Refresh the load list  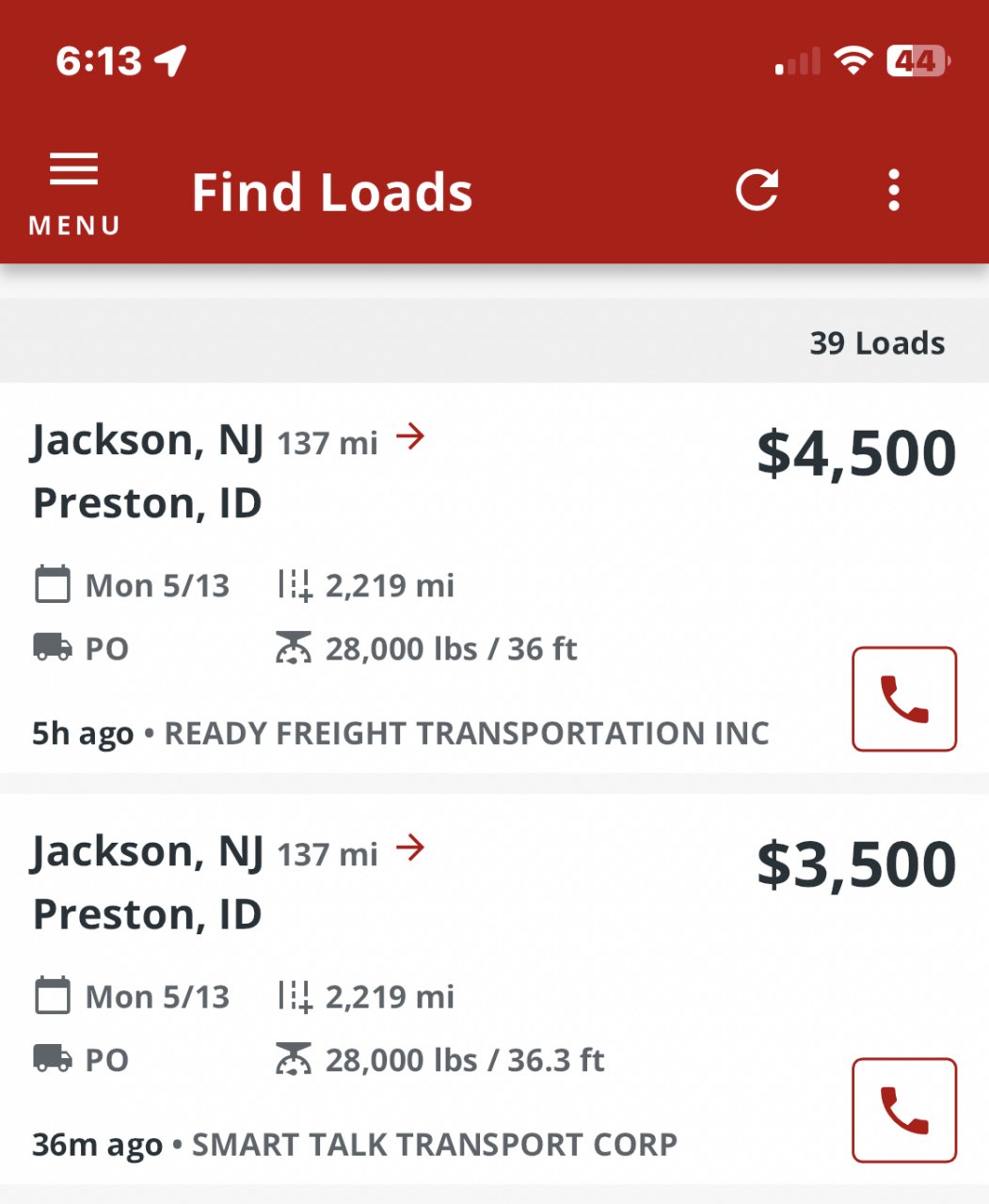(x=757, y=190)
